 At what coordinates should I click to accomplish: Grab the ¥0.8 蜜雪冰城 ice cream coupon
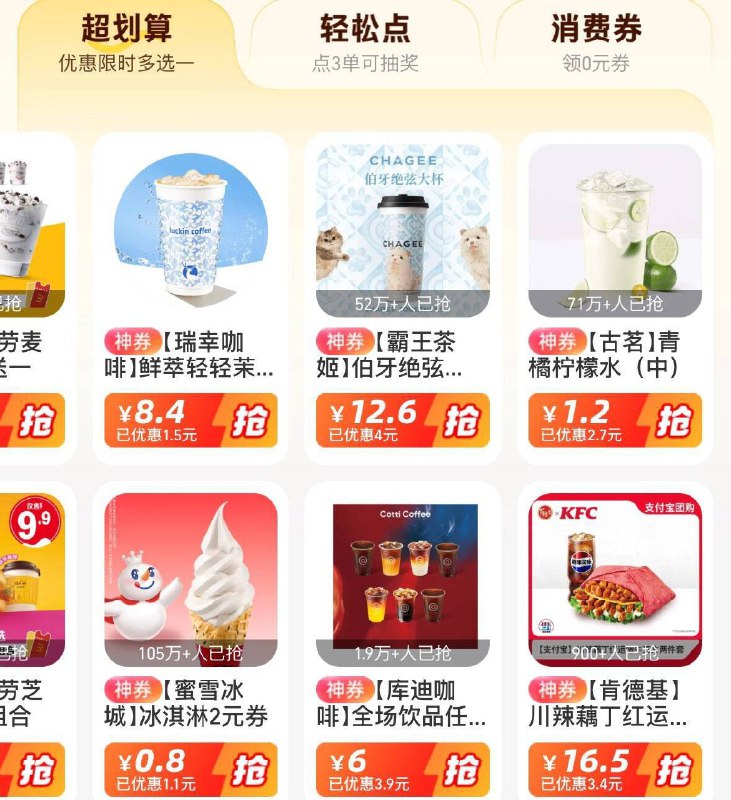pos(251,770)
